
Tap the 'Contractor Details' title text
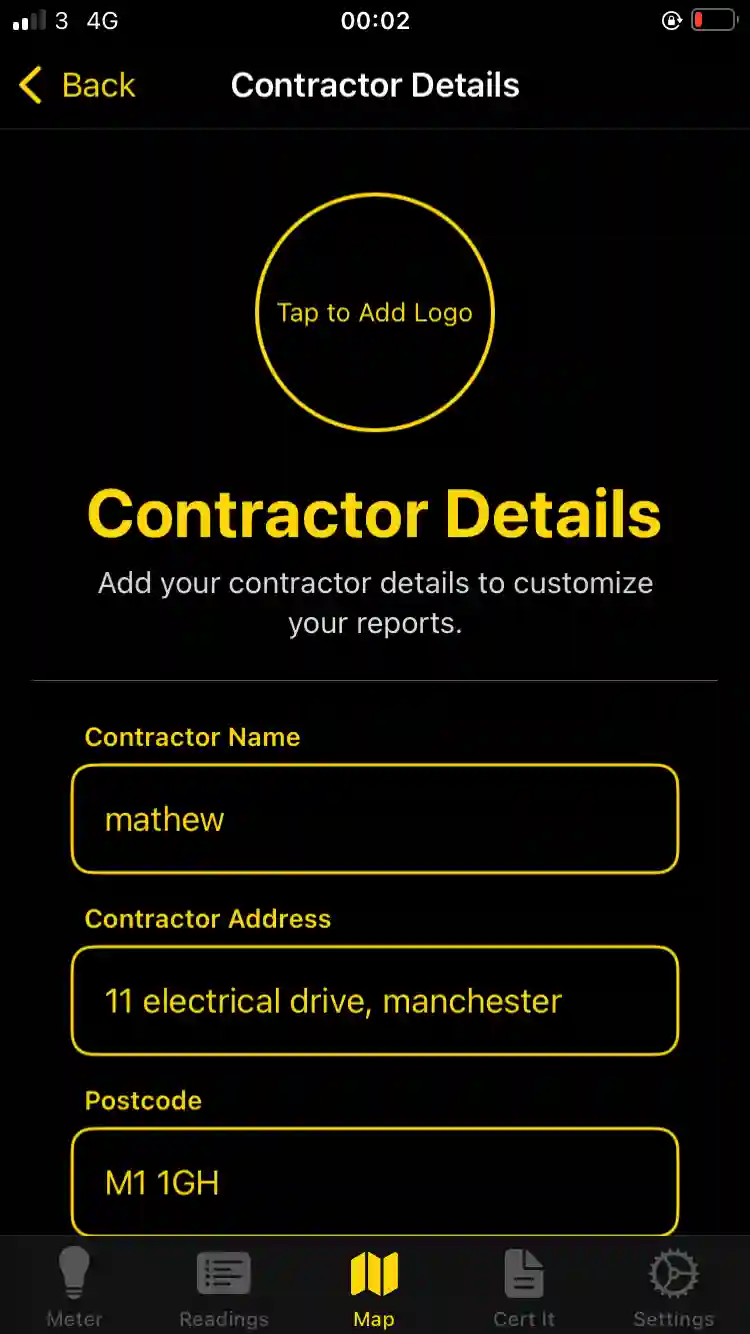tap(375, 513)
